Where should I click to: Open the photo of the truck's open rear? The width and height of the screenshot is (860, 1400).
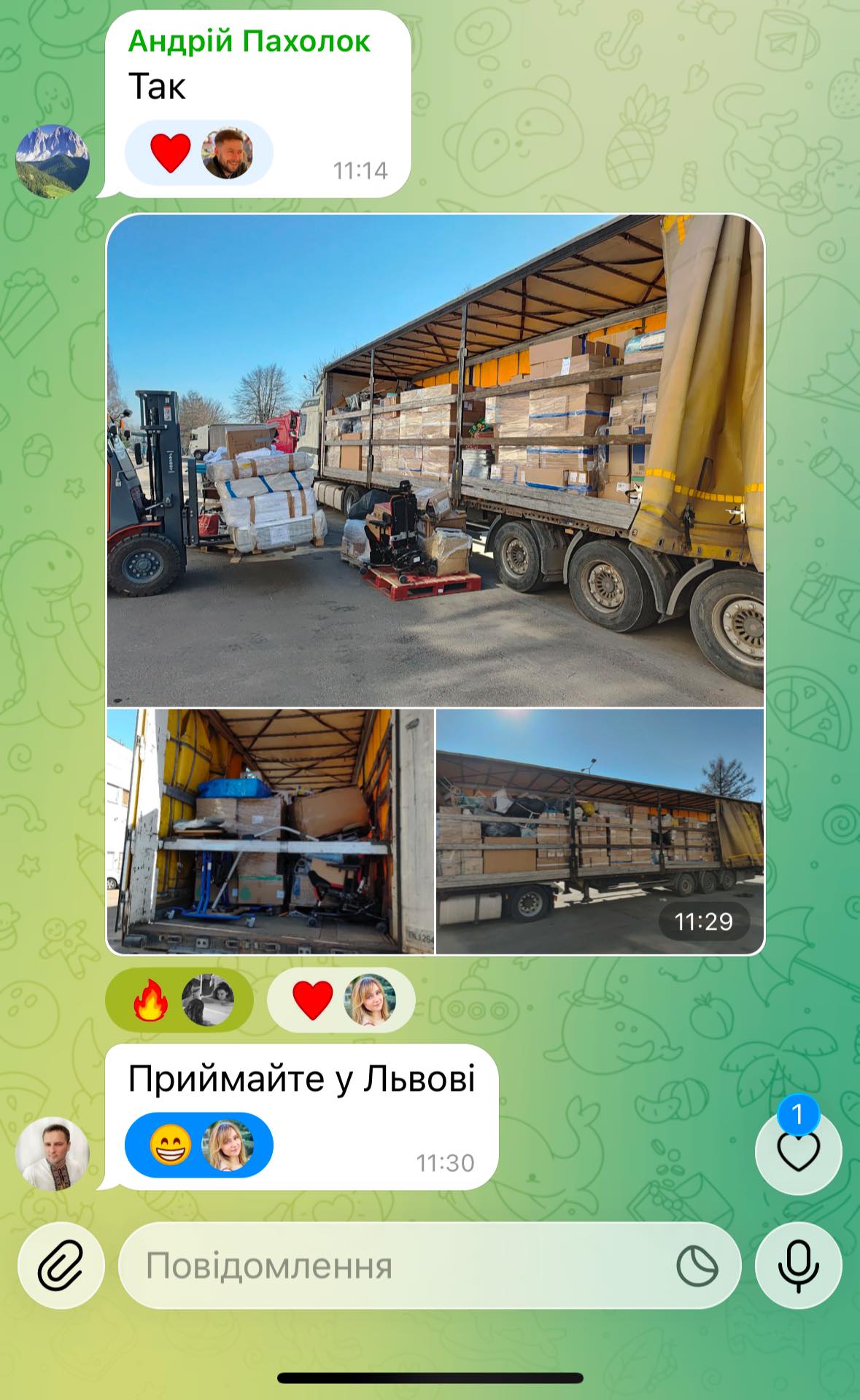pyautogui.click(x=270, y=831)
